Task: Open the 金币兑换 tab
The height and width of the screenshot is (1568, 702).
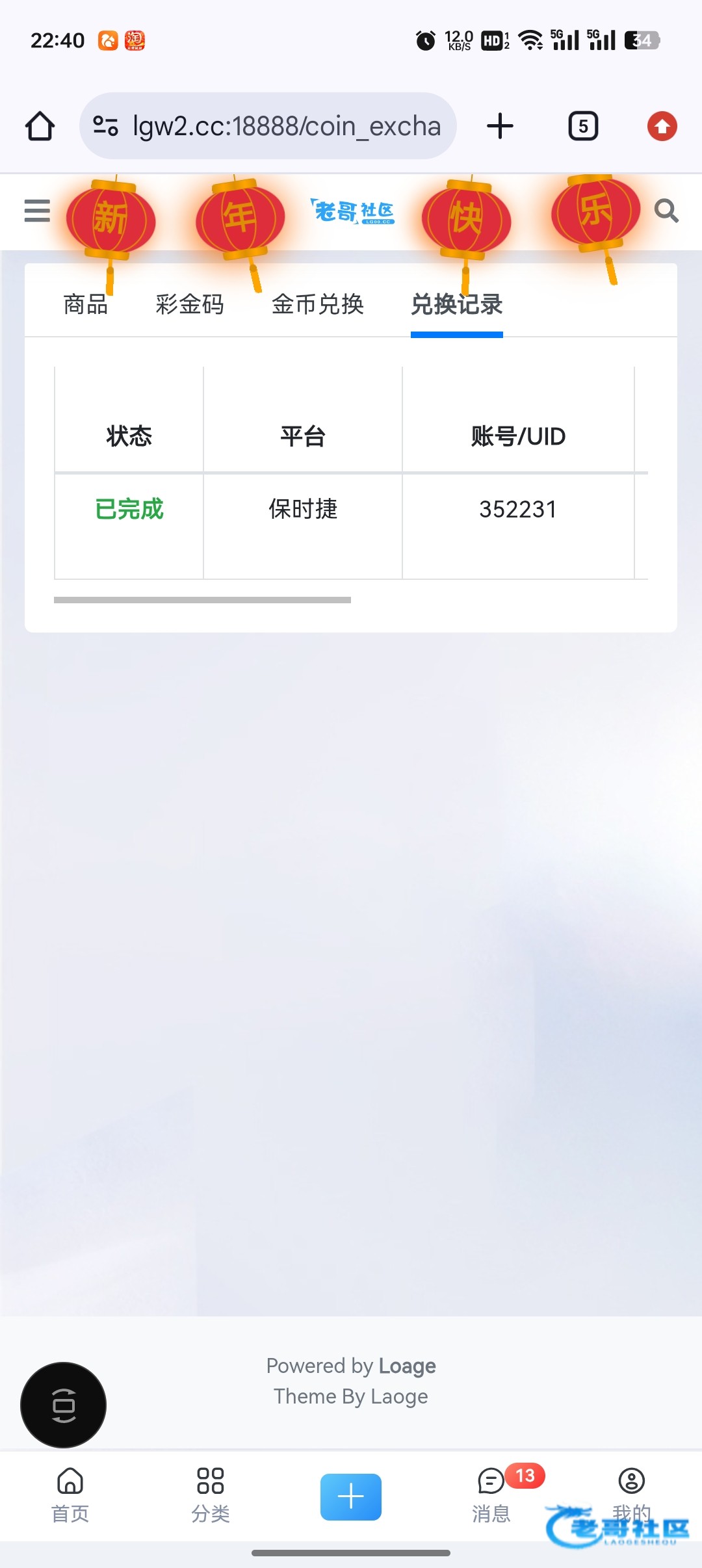Action: pos(317,304)
